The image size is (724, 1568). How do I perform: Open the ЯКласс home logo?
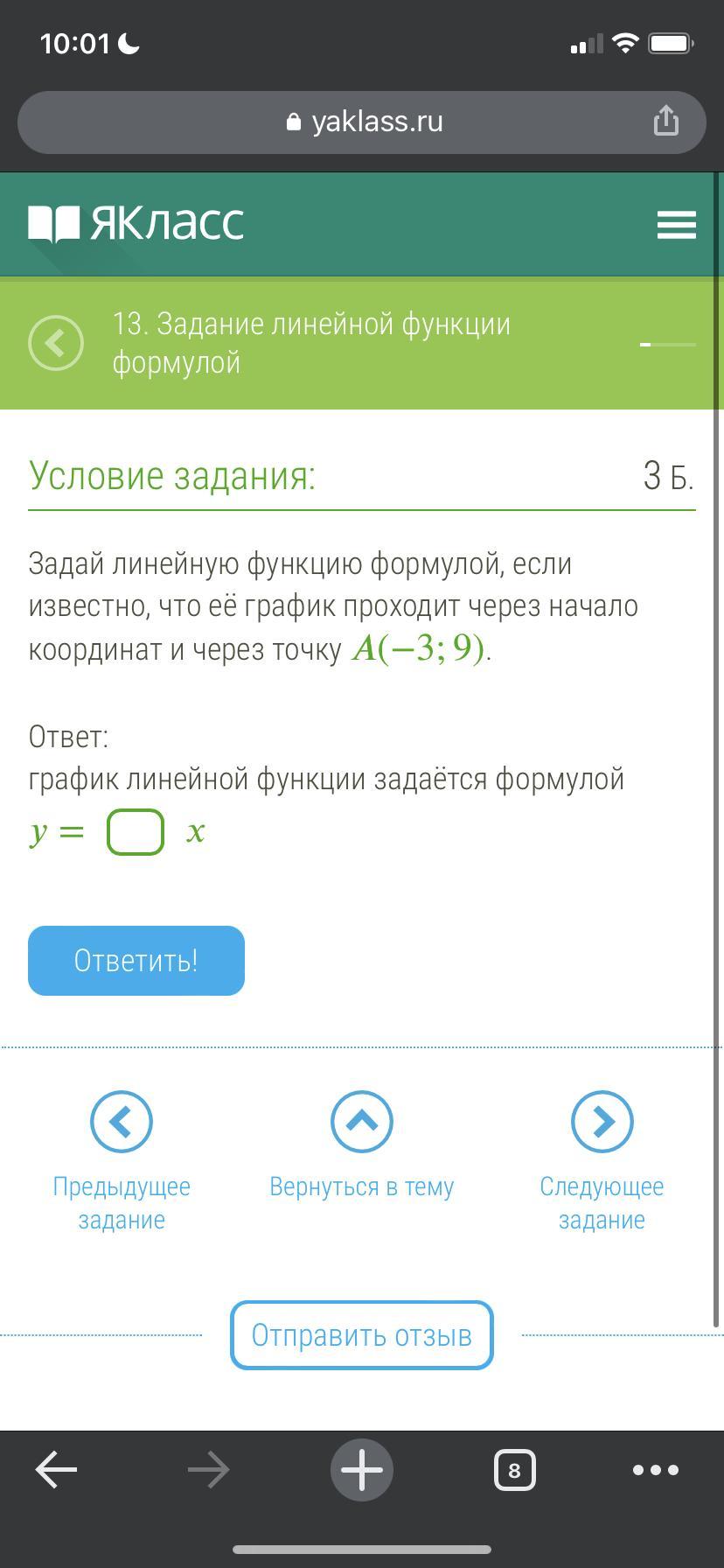[136, 224]
